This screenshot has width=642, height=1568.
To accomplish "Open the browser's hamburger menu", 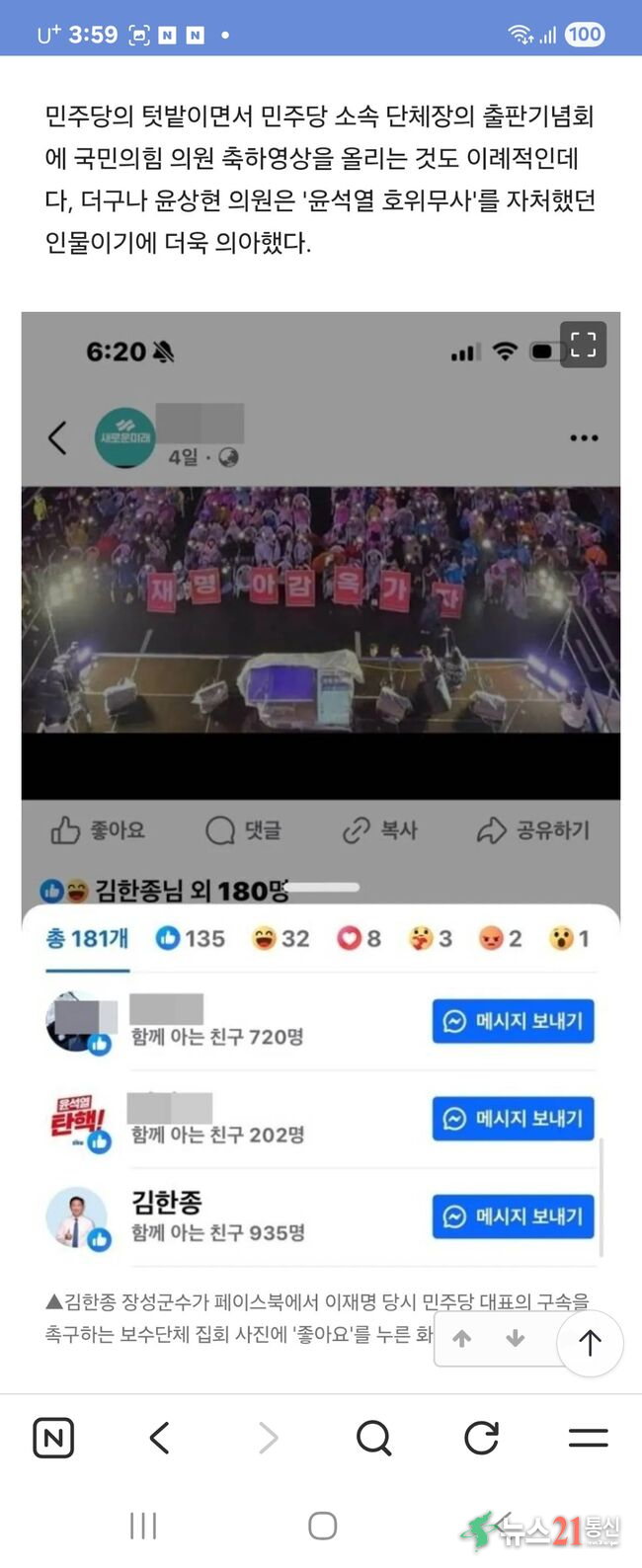I will (x=588, y=1438).
